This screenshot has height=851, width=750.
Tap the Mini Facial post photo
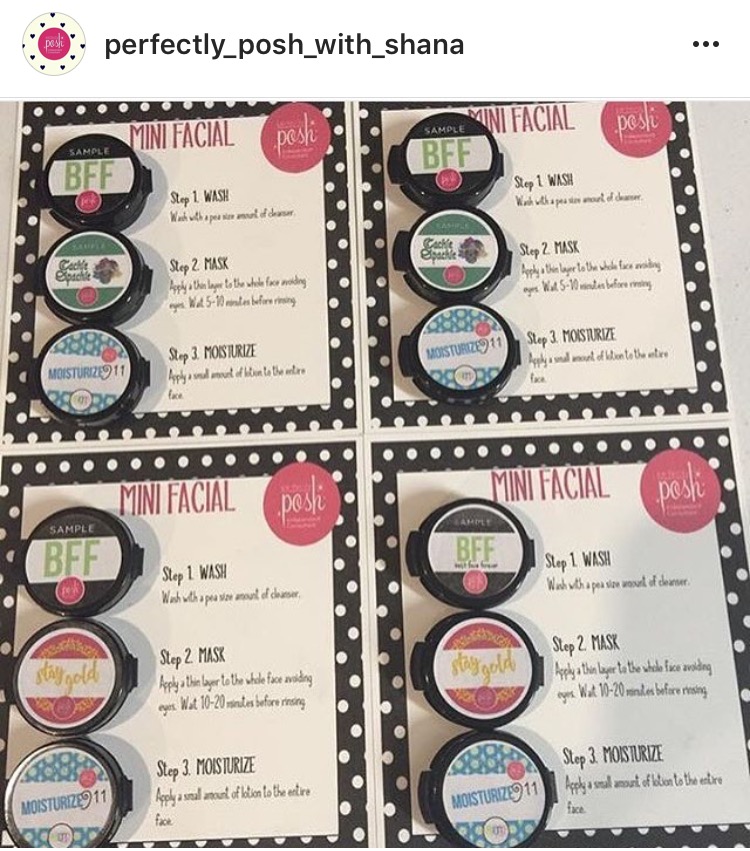(375, 475)
